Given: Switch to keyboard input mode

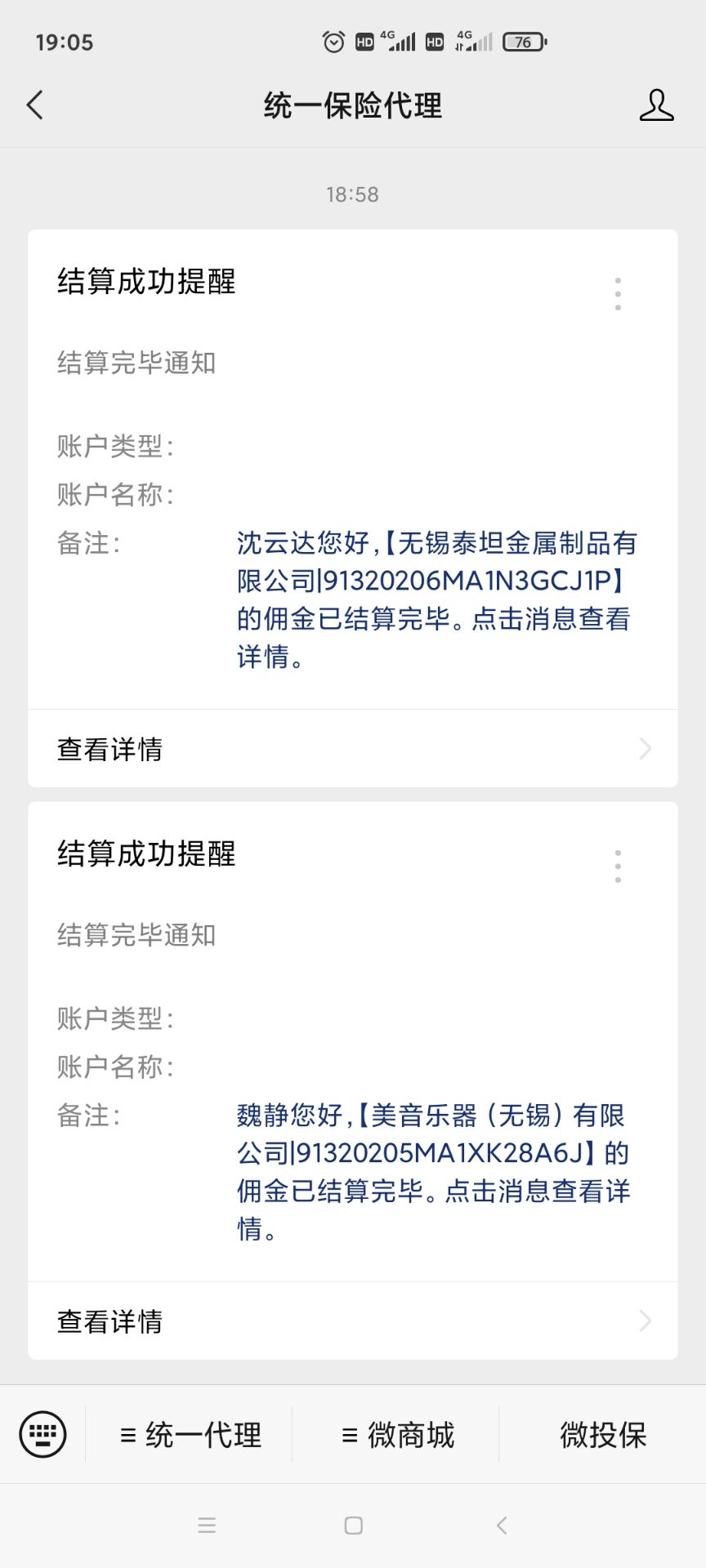Looking at the screenshot, I should pyautogui.click(x=42, y=1434).
